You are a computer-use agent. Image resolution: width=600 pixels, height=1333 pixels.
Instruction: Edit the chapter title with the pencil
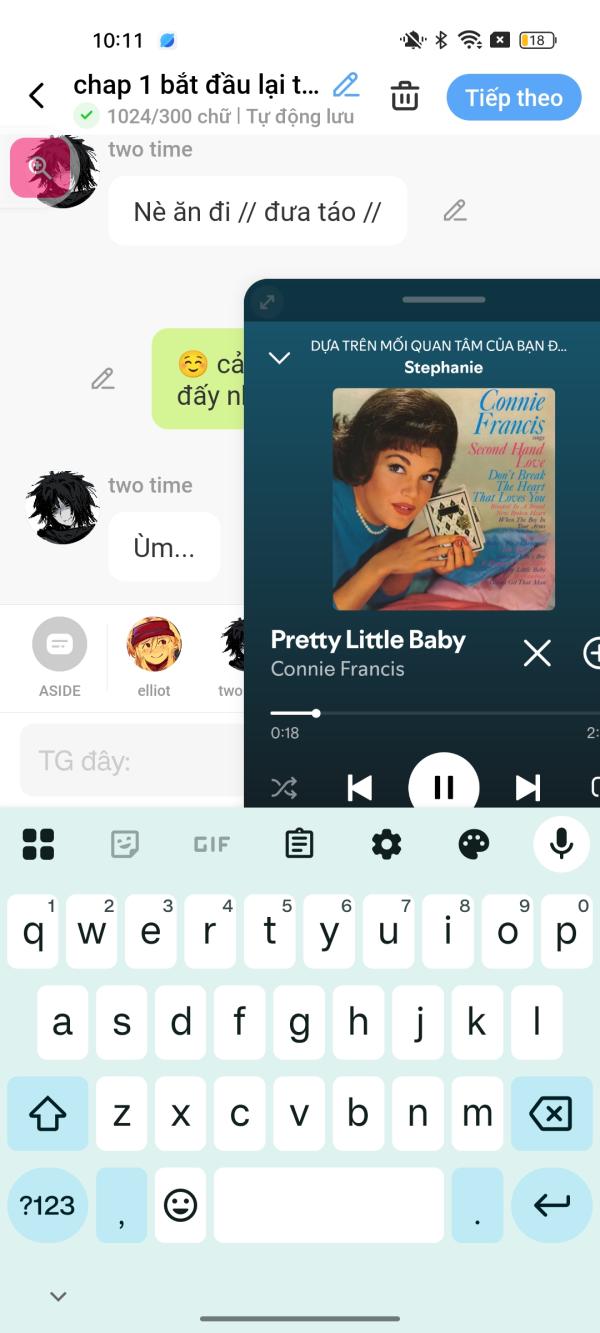tap(346, 85)
